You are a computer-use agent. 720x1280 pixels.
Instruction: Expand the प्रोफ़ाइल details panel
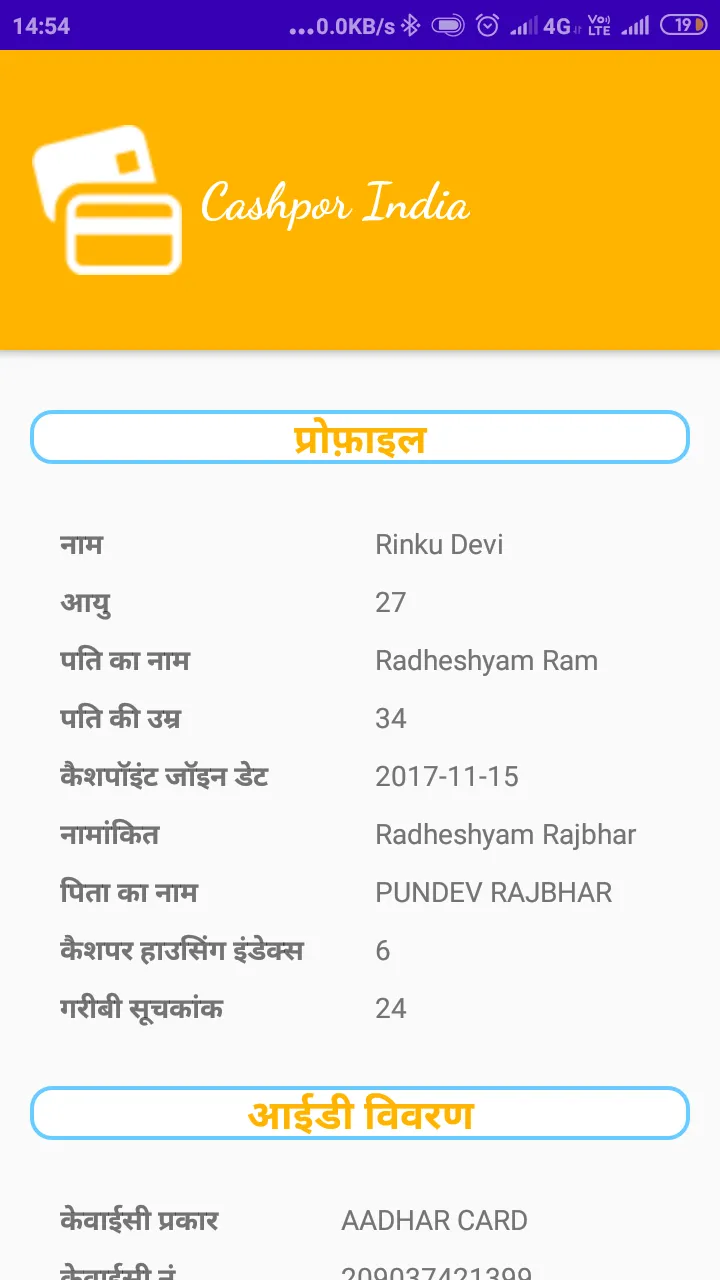(360, 437)
